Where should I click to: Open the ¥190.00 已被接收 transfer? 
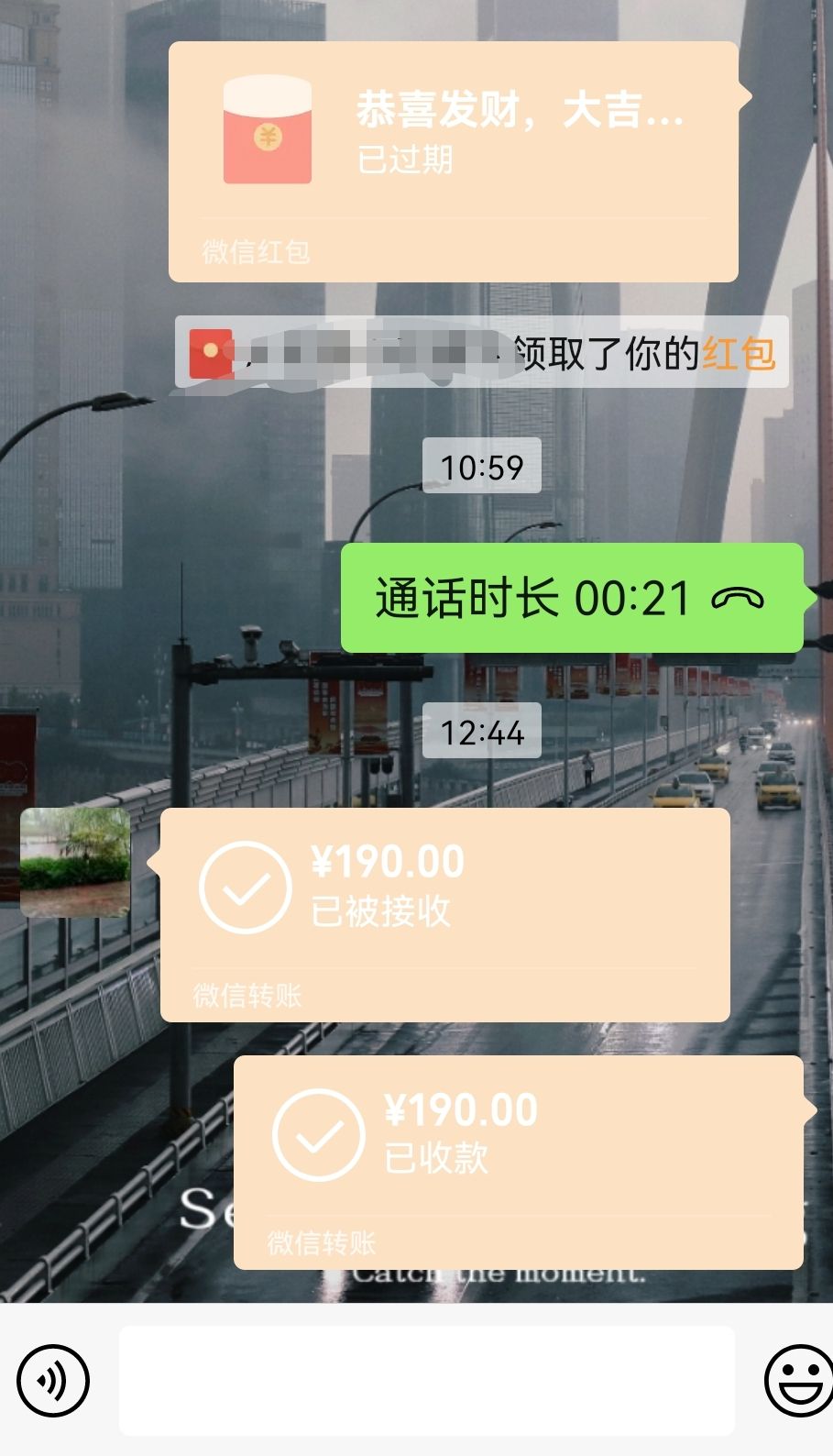[x=444, y=914]
